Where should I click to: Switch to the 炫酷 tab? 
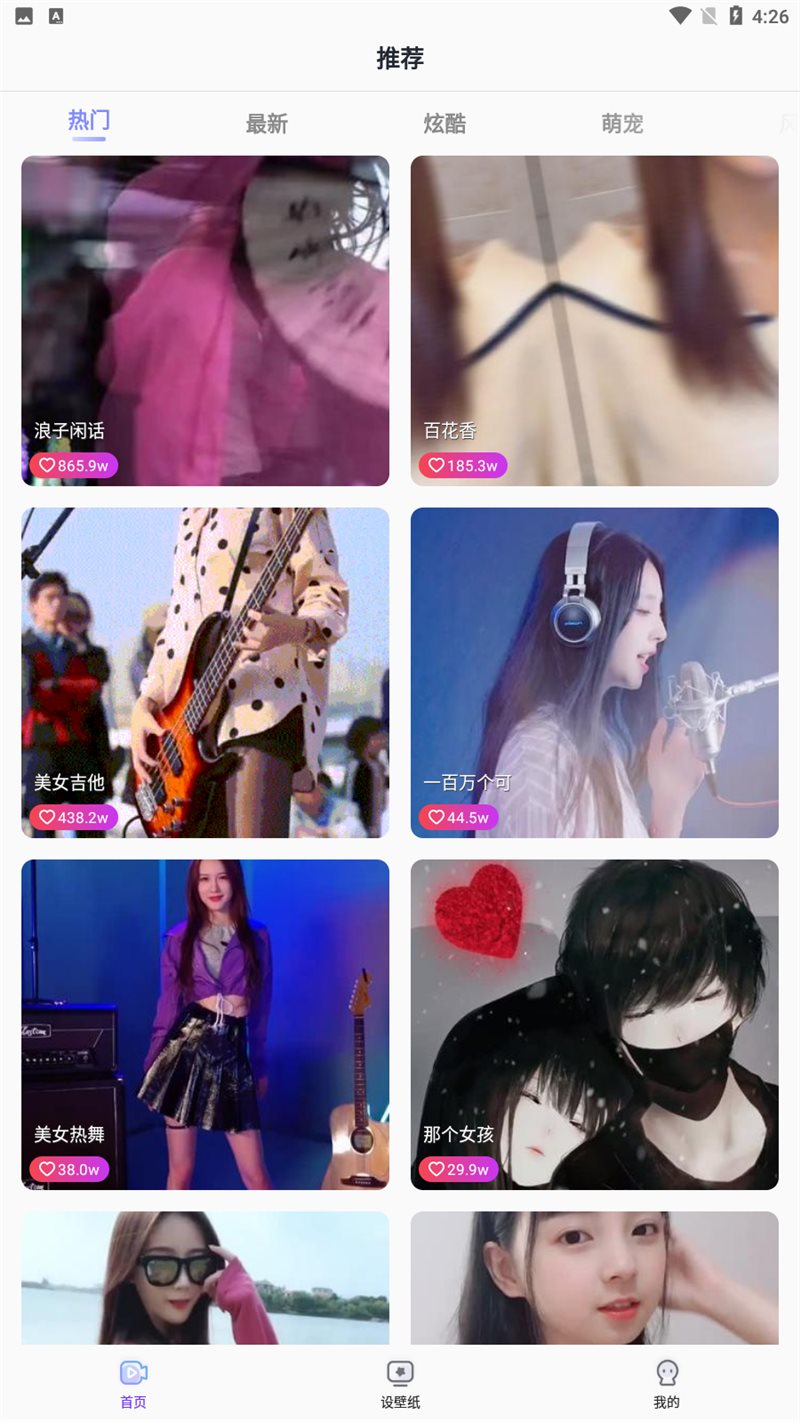point(444,124)
